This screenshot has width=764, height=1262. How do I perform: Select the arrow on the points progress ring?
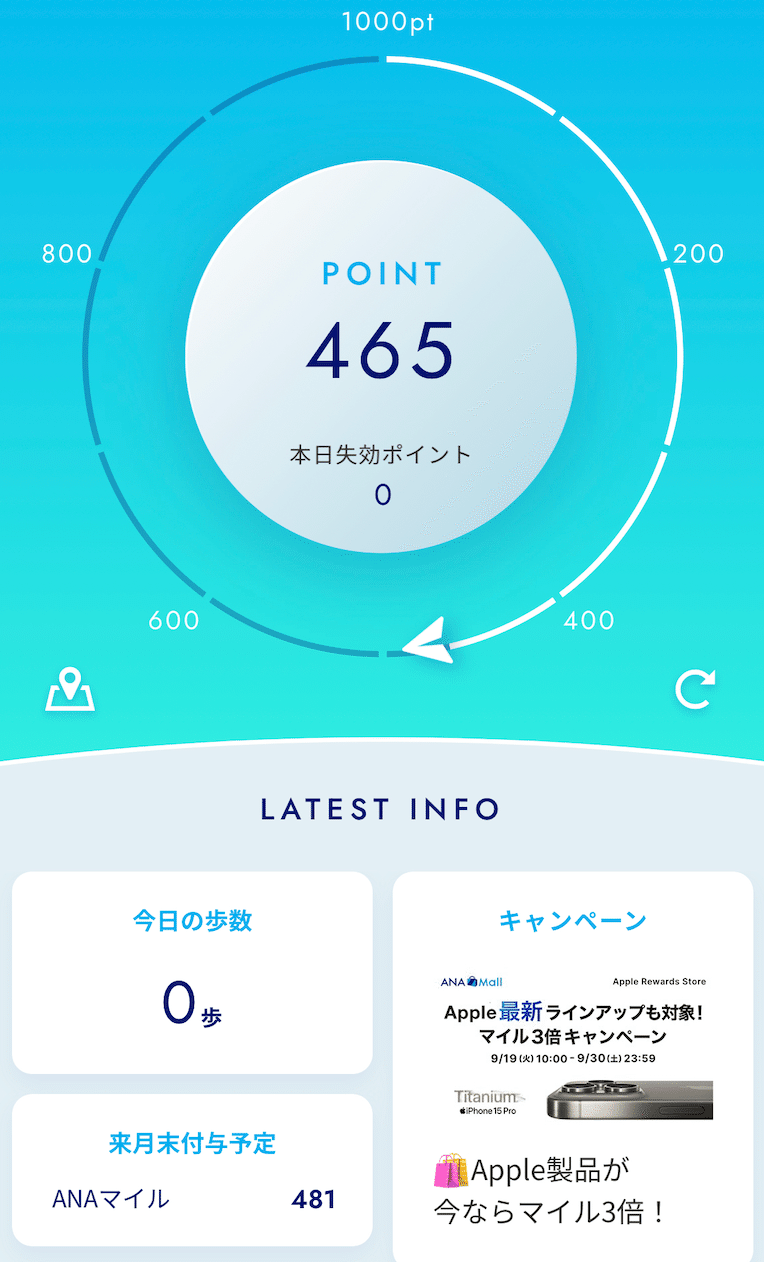click(x=430, y=640)
